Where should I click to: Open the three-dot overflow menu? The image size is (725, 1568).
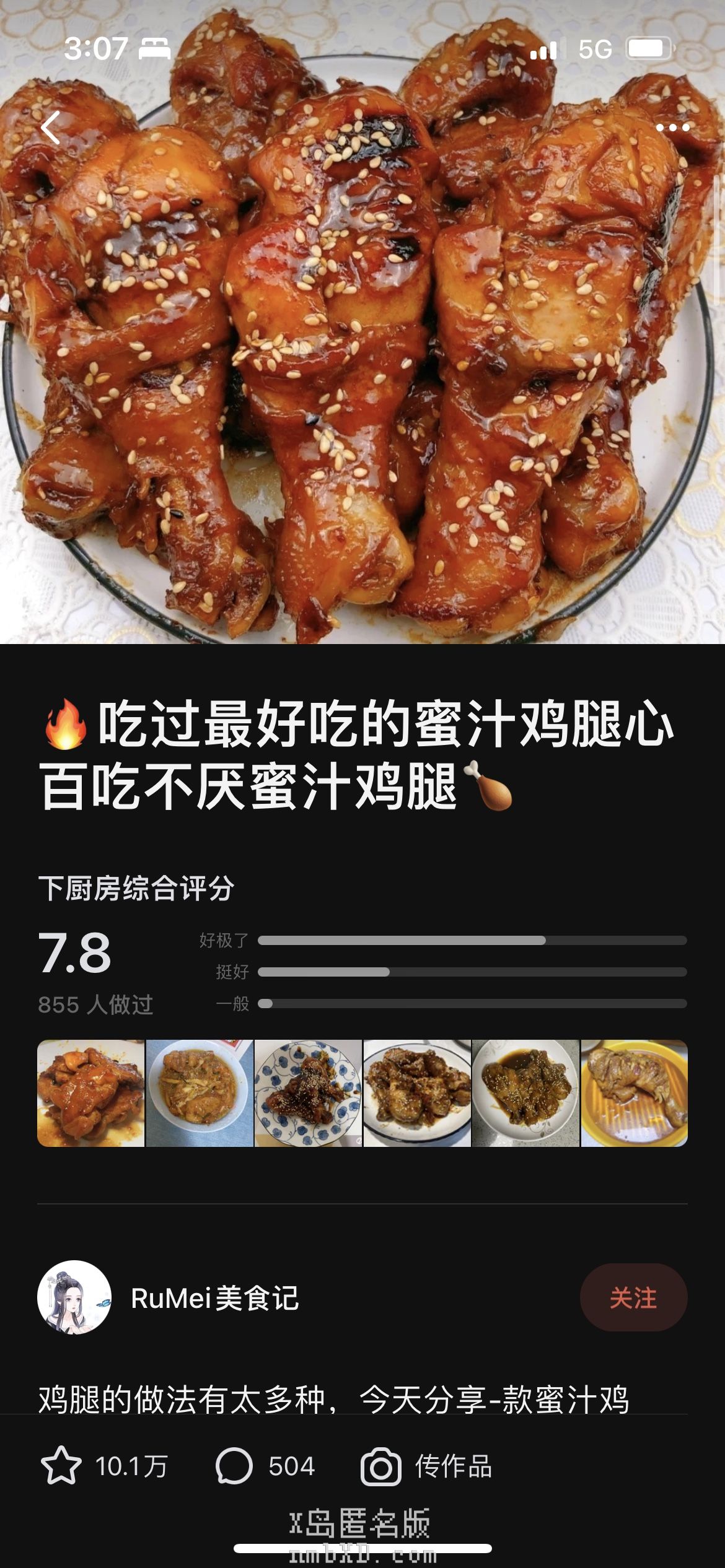tap(672, 128)
